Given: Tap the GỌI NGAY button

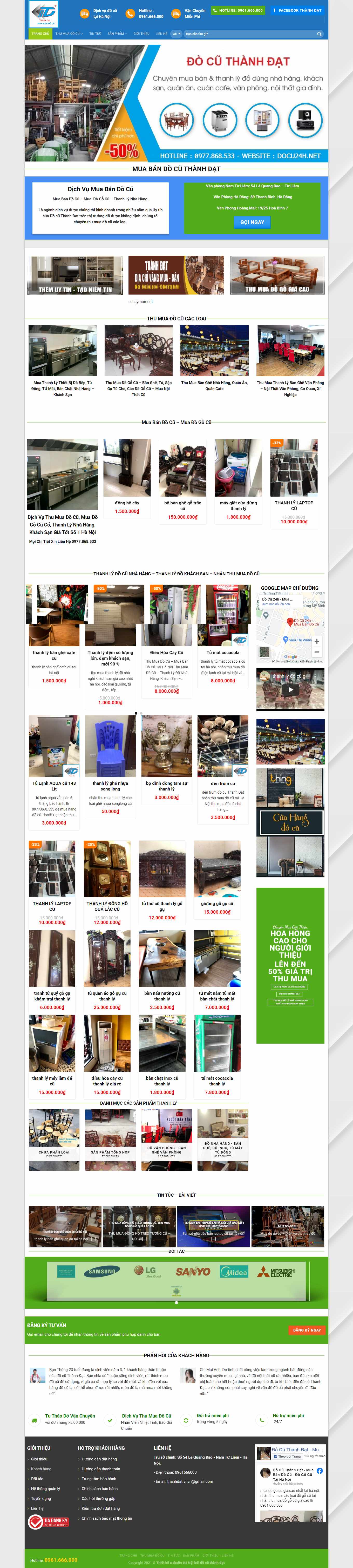Looking at the screenshot, I should tap(252, 222).
